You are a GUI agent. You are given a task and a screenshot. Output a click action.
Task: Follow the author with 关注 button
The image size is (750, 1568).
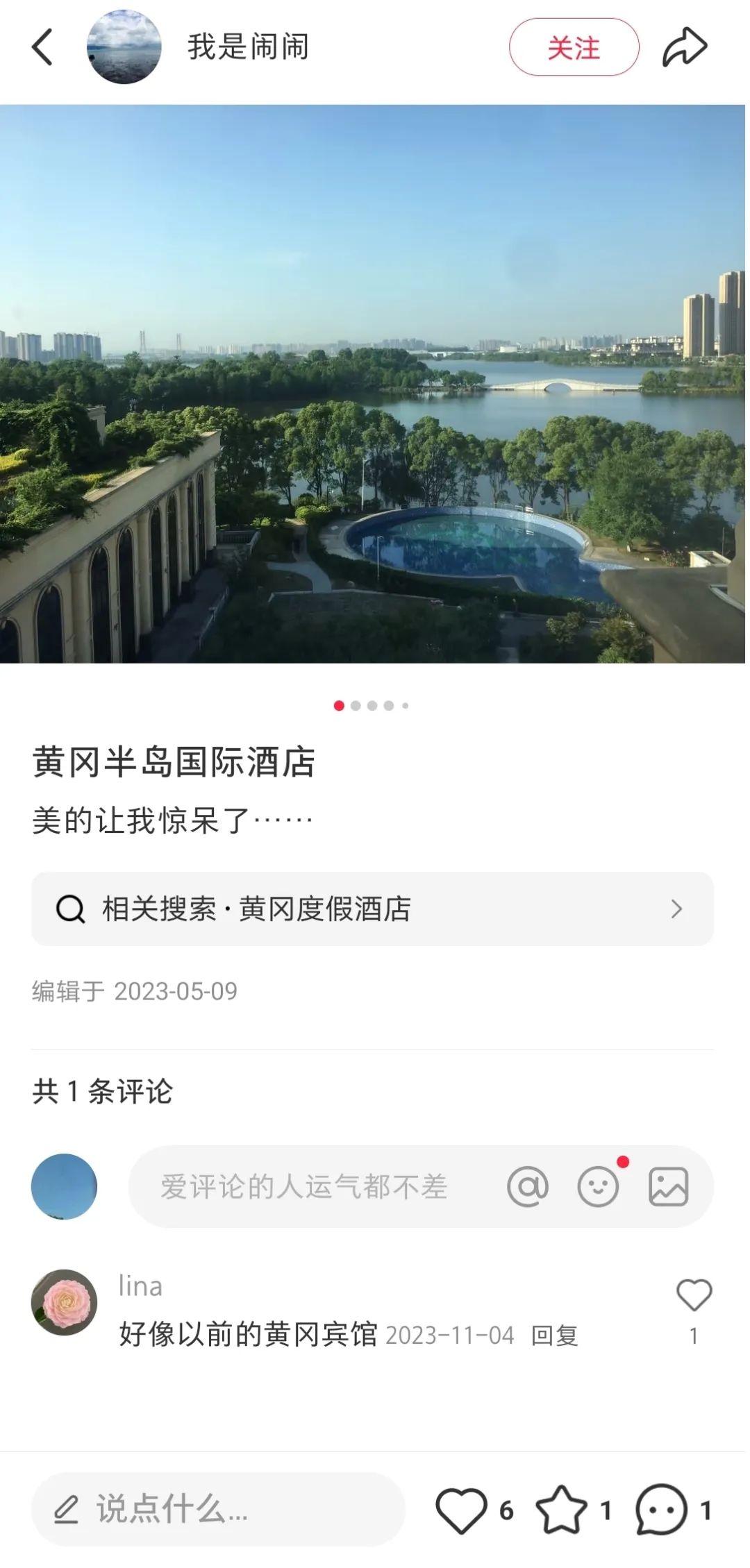click(x=574, y=47)
